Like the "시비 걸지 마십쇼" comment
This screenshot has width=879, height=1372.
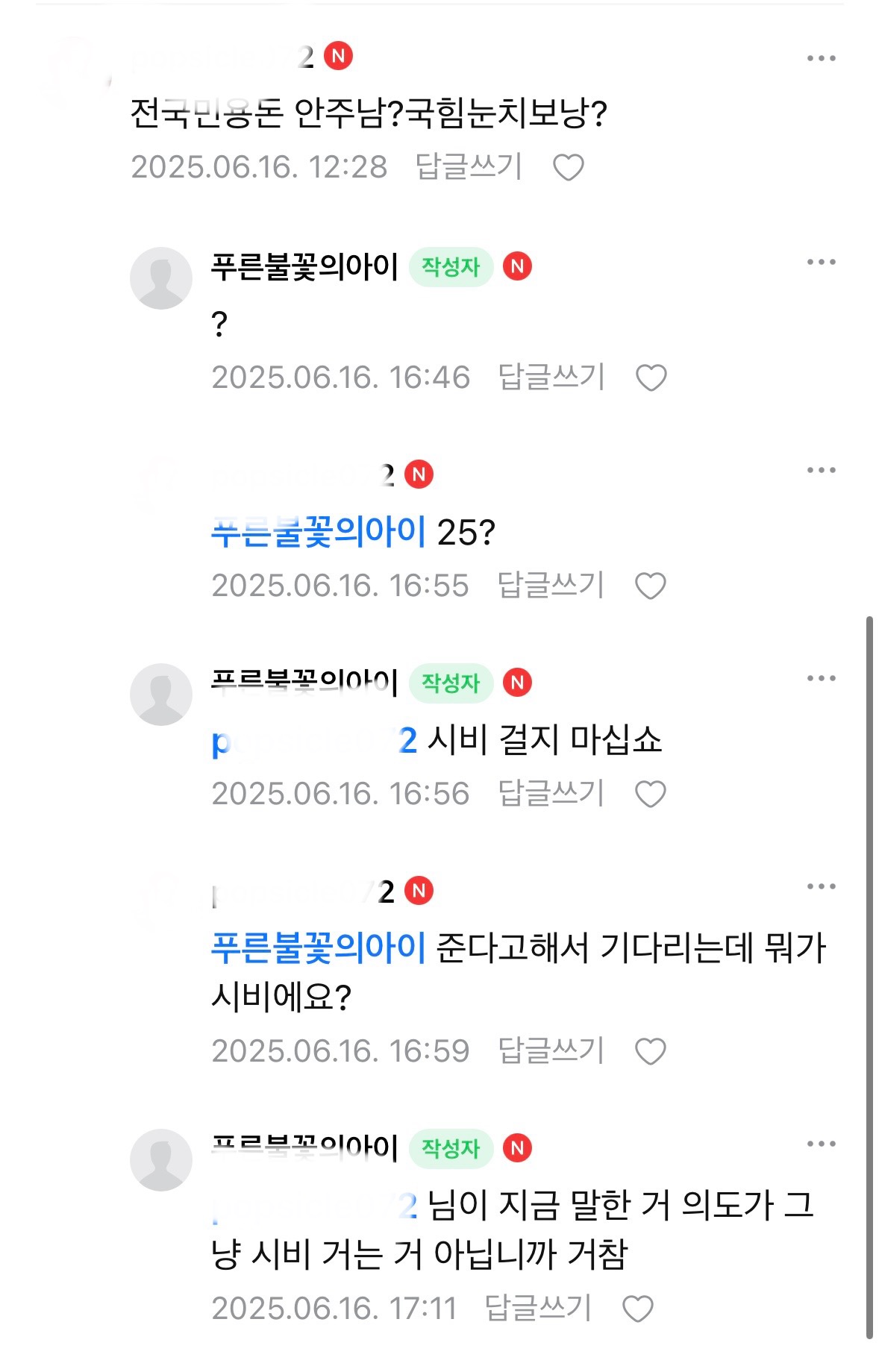(x=650, y=795)
